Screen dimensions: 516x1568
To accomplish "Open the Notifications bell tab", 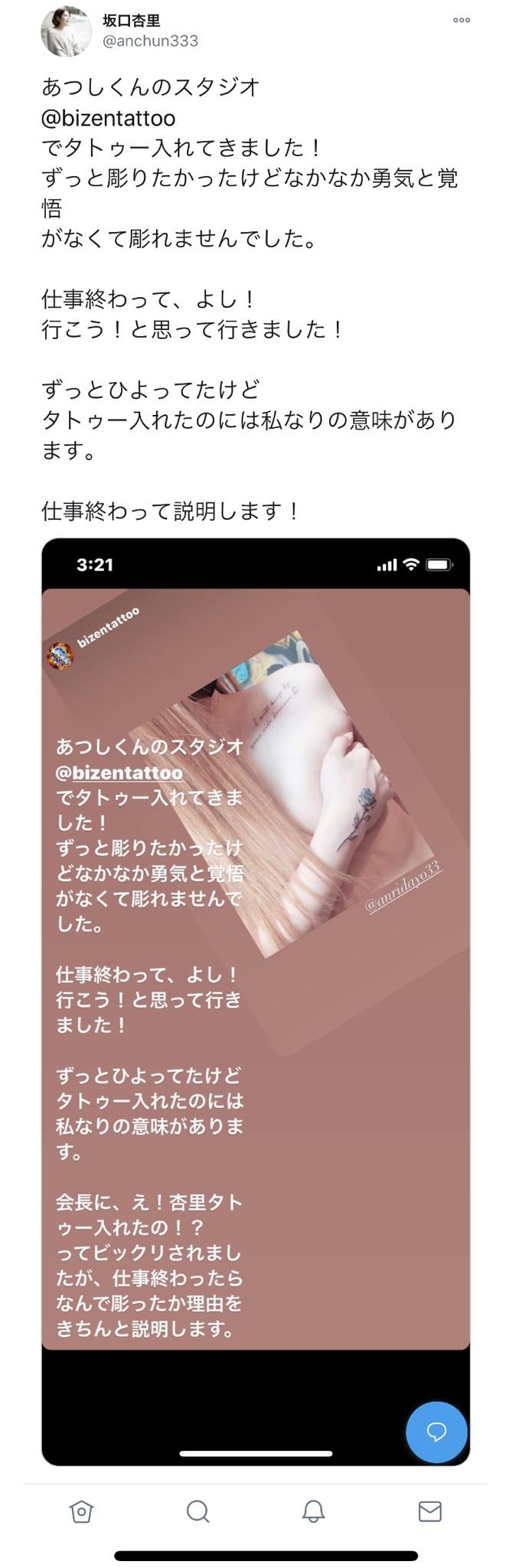I will (313, 1511).
